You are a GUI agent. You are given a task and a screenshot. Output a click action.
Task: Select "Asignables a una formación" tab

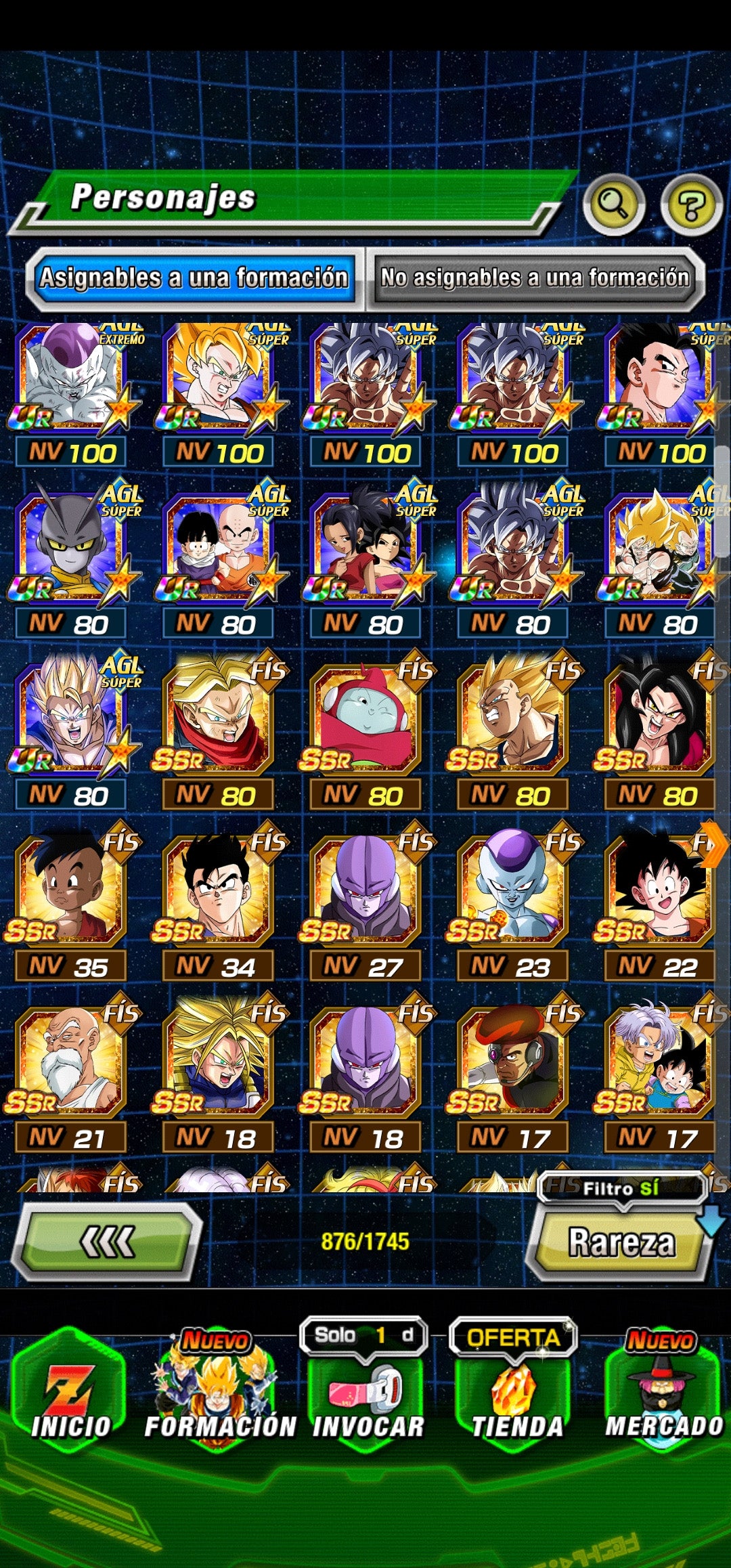(194, 278)
